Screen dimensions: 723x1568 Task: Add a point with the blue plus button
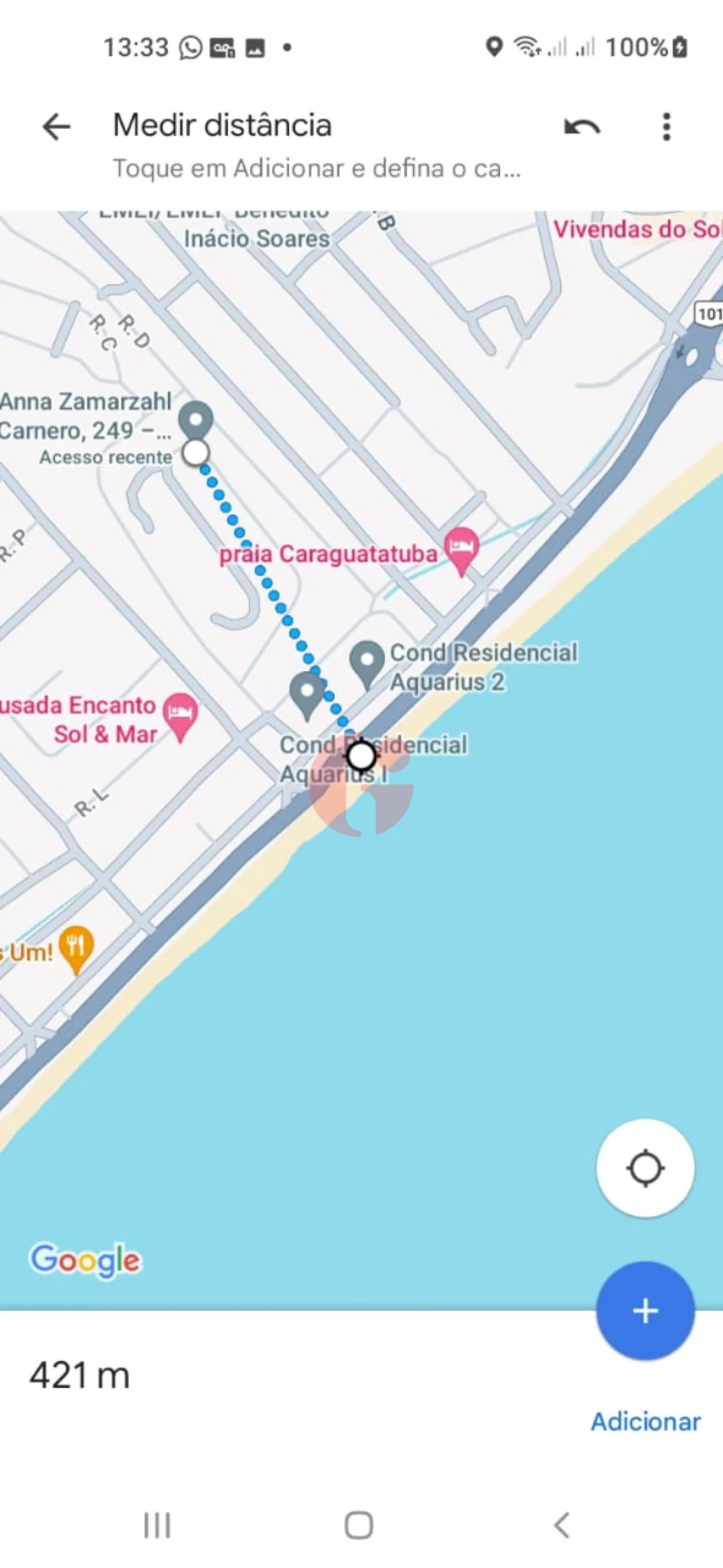645,1310
